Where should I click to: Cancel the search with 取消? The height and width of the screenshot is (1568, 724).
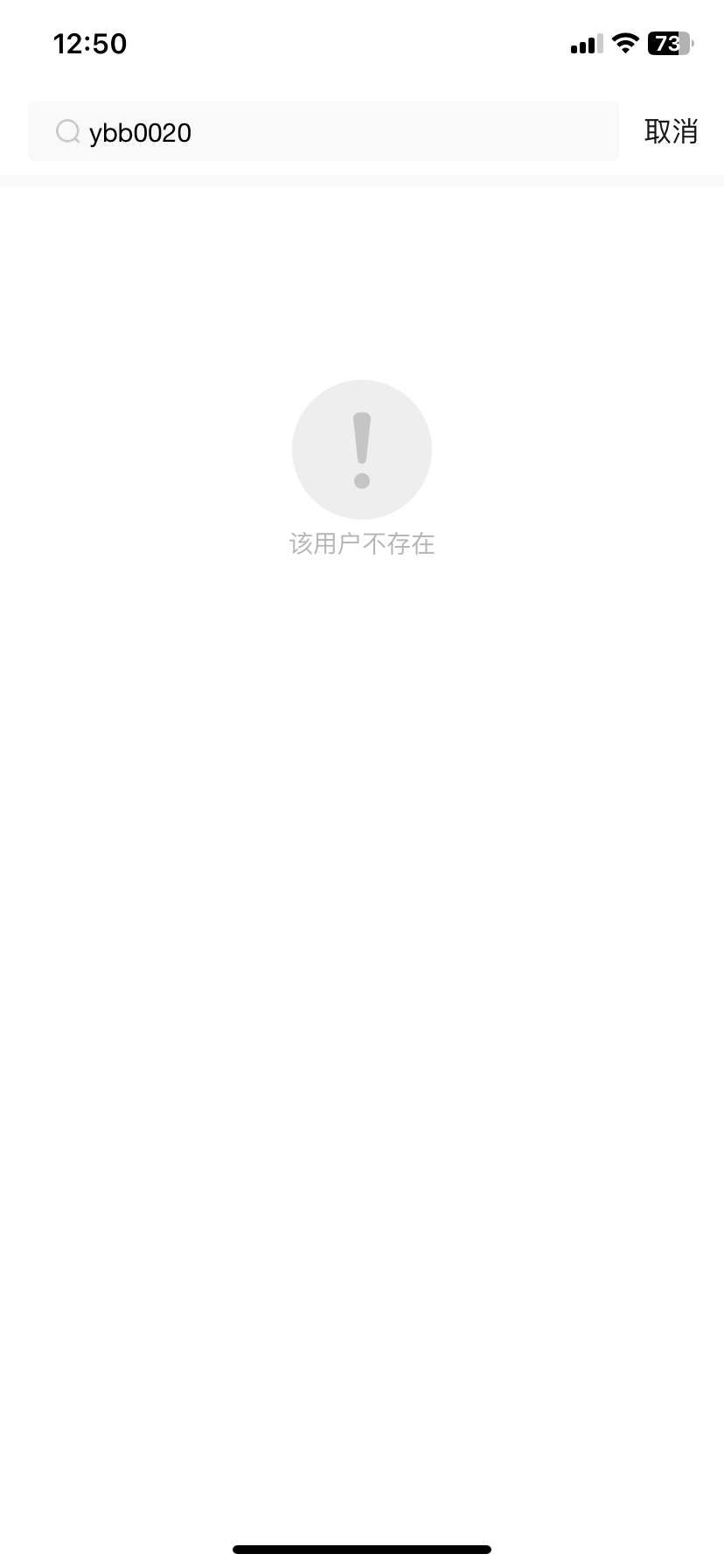[671, 131]
